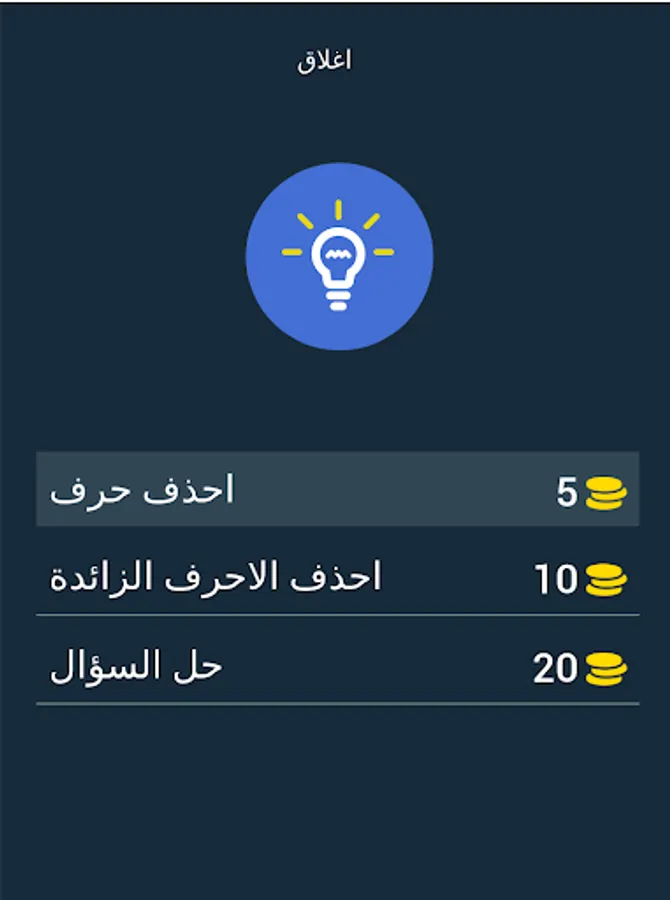Screen dimensions: 670x900
Task: Close the hints dialog via اغلاق
Action: click(x=324, y=61)
